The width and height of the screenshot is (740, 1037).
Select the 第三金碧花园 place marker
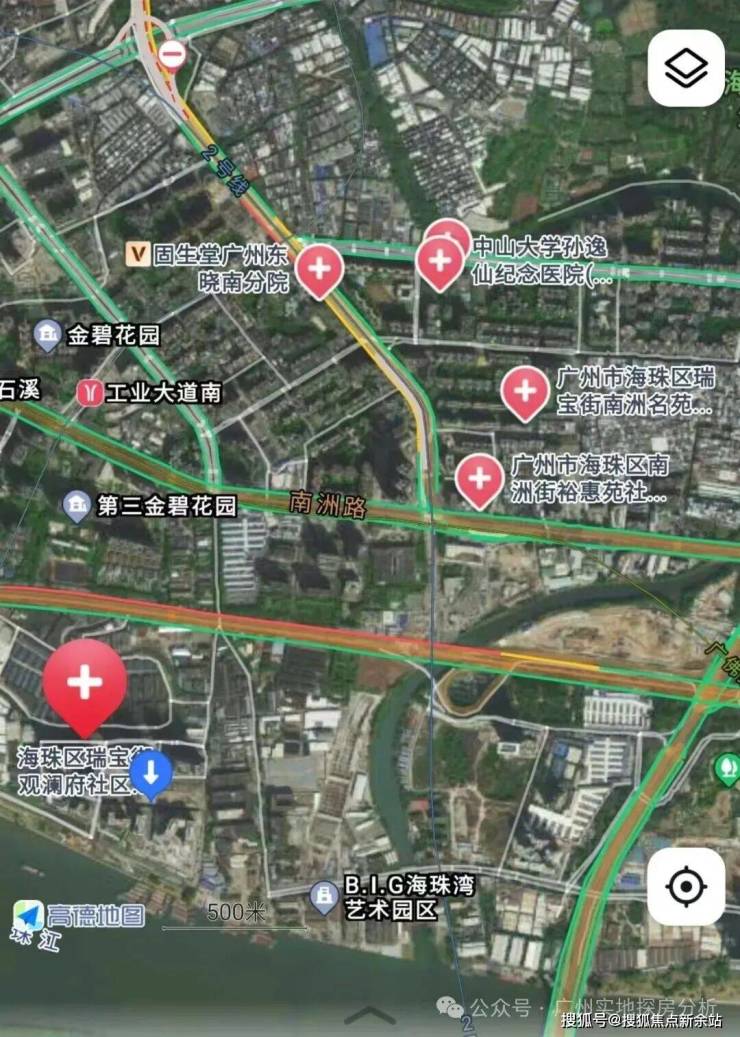(x=77, y=506)
